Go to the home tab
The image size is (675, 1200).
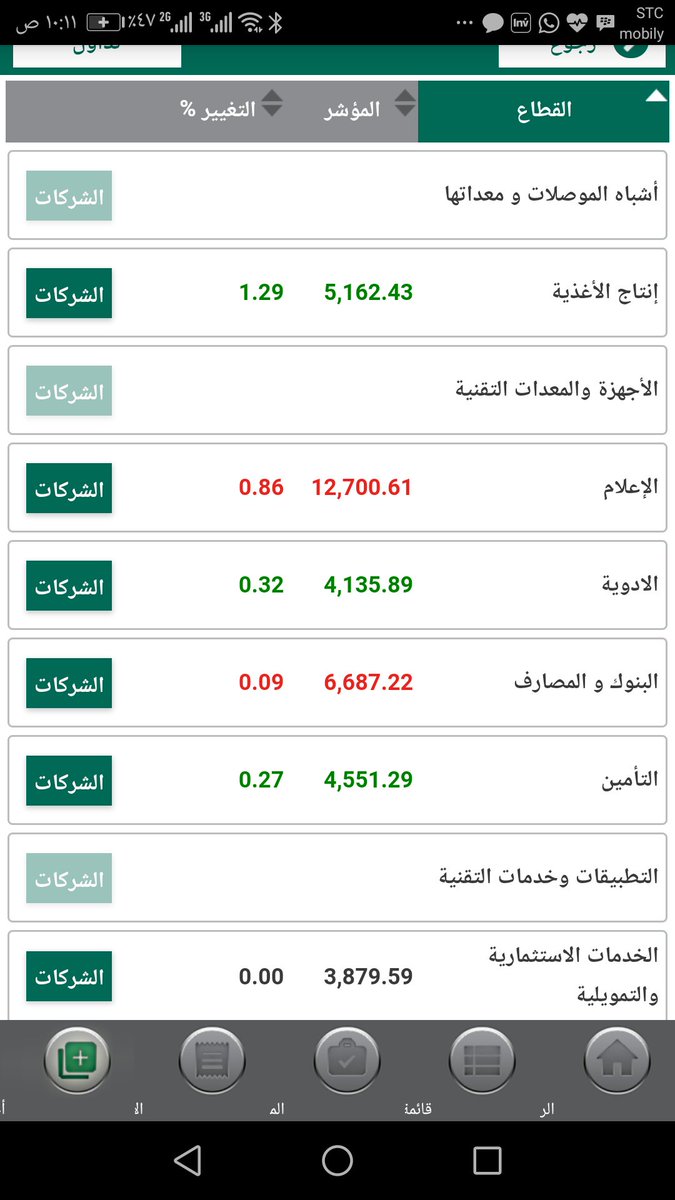(616, 1060)
